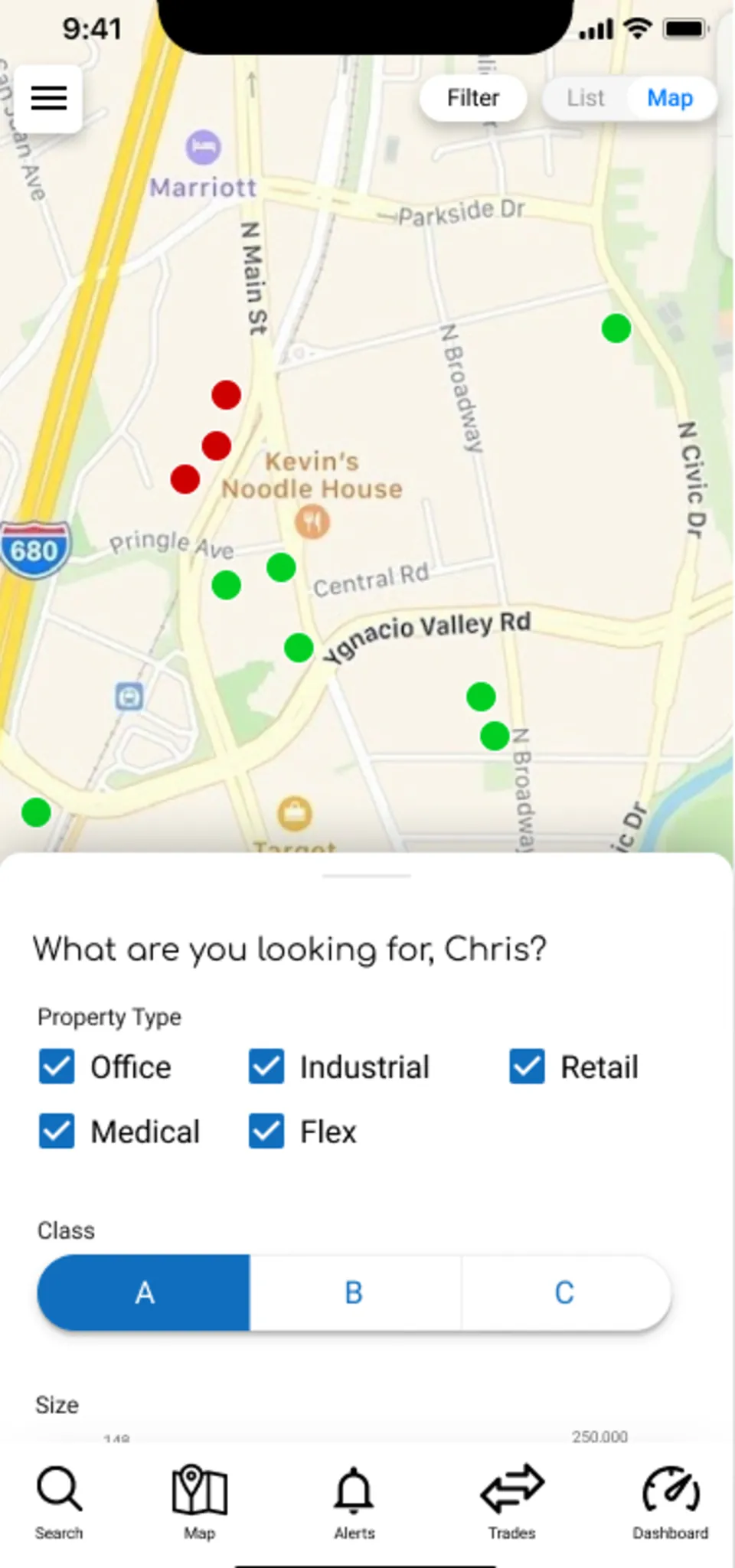This screenshot has width=735, height=1568.
Task: Tap the green property pin near N Civic Dr
Action: pyautogui.click(x=616, y=328)
